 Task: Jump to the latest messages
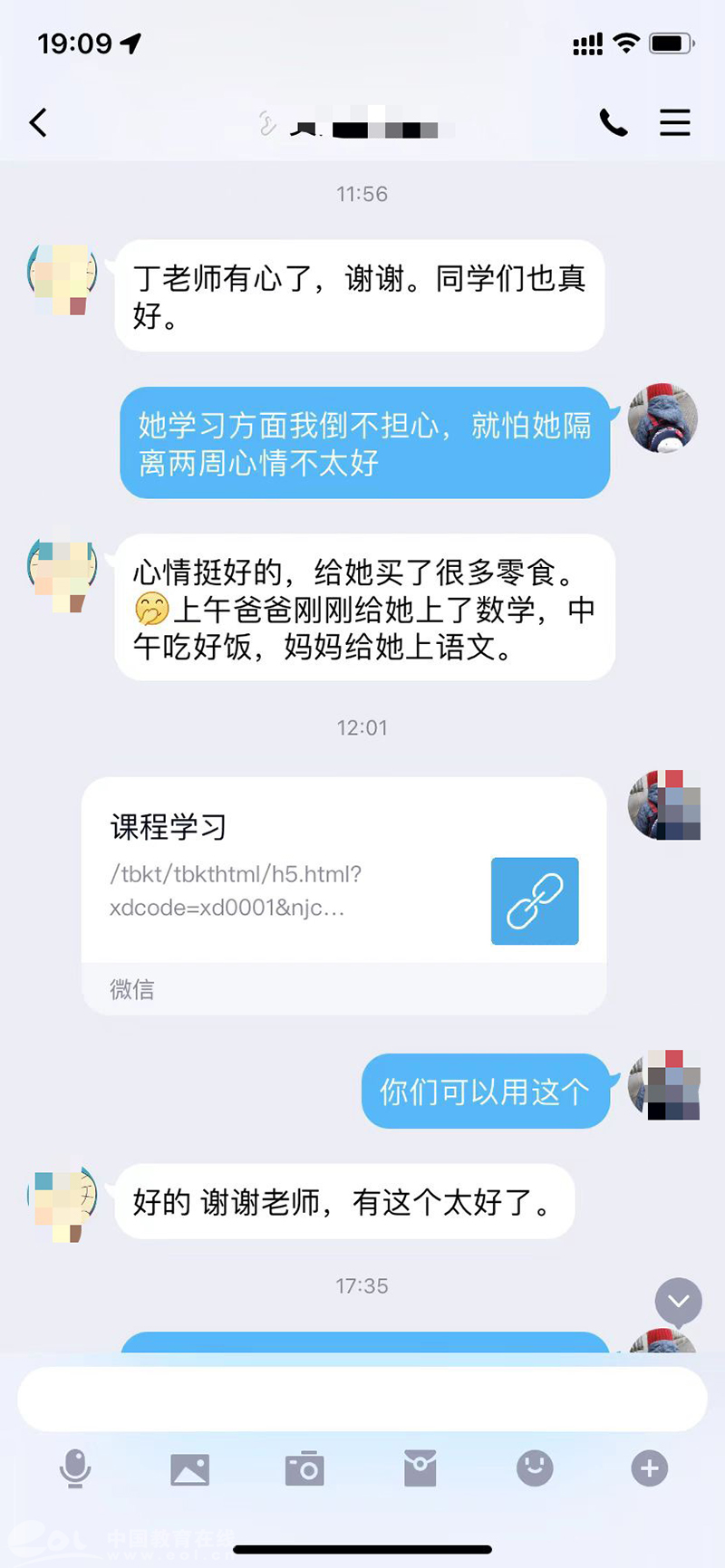678,1302
